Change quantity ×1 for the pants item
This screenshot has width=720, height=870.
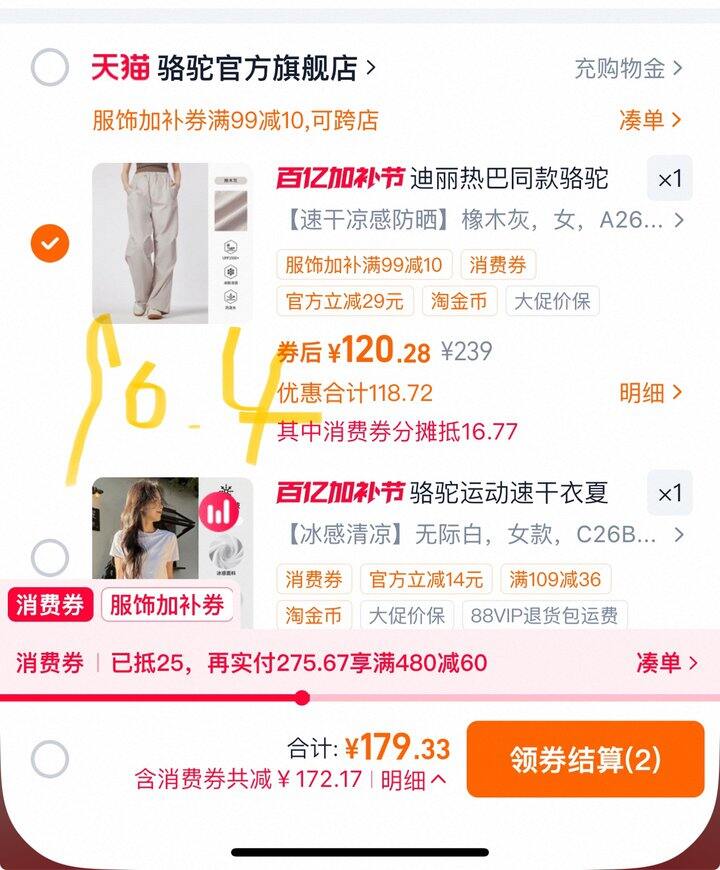[x=669, y=180]
